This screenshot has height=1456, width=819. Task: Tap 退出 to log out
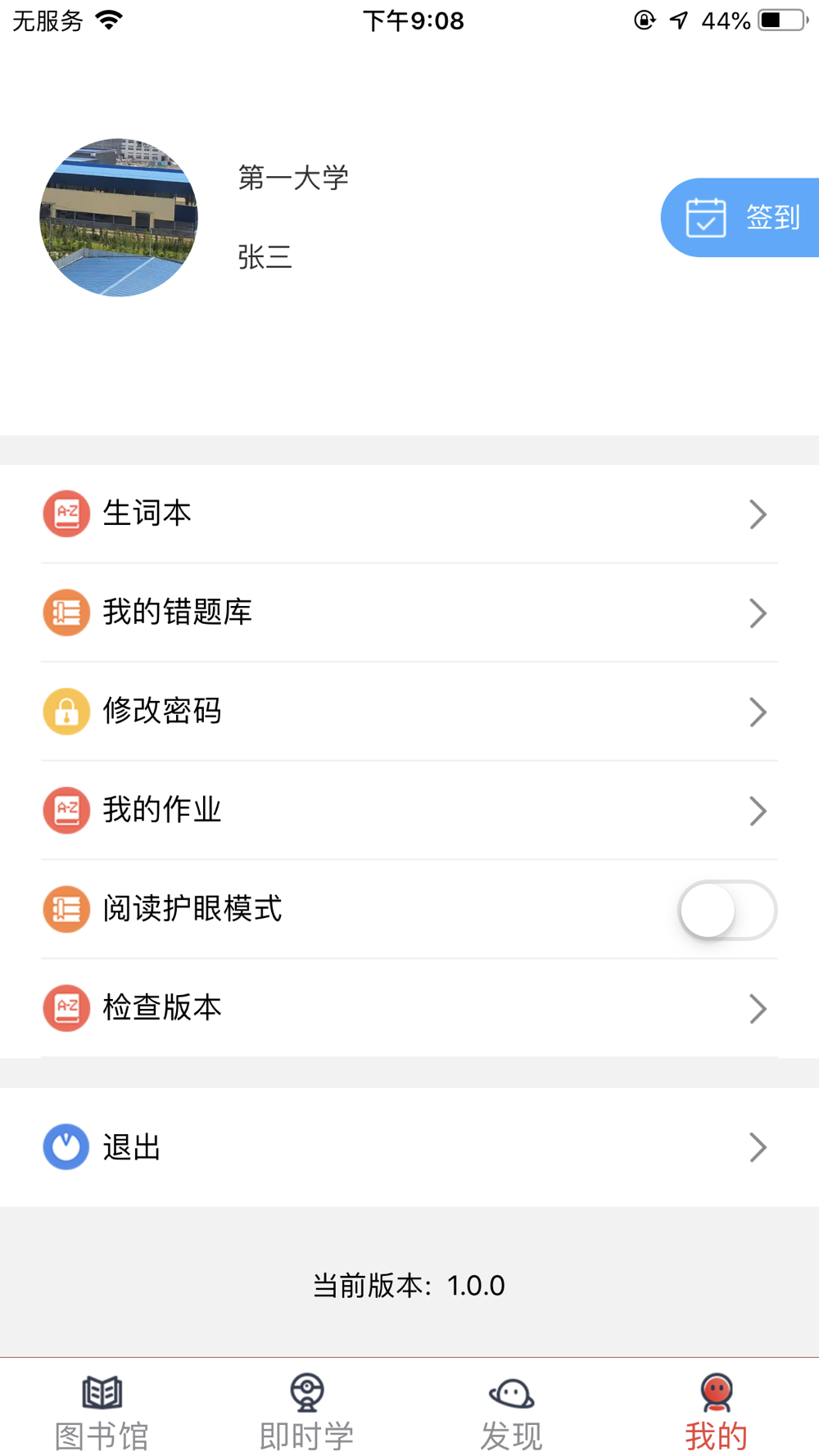pyautogui.click(x=409, y=1147)
